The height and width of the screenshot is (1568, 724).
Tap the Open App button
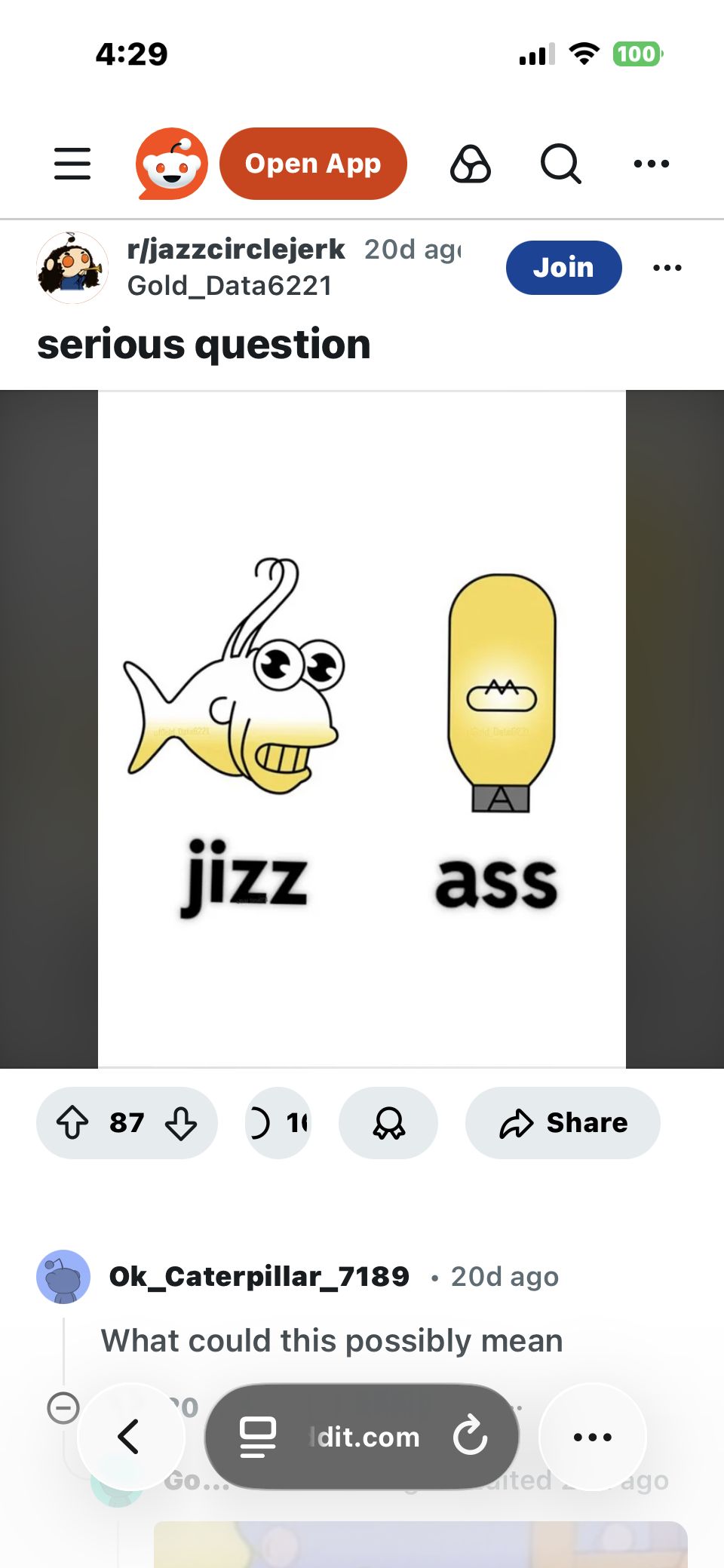pyautogui.click(x=313, y=164)
